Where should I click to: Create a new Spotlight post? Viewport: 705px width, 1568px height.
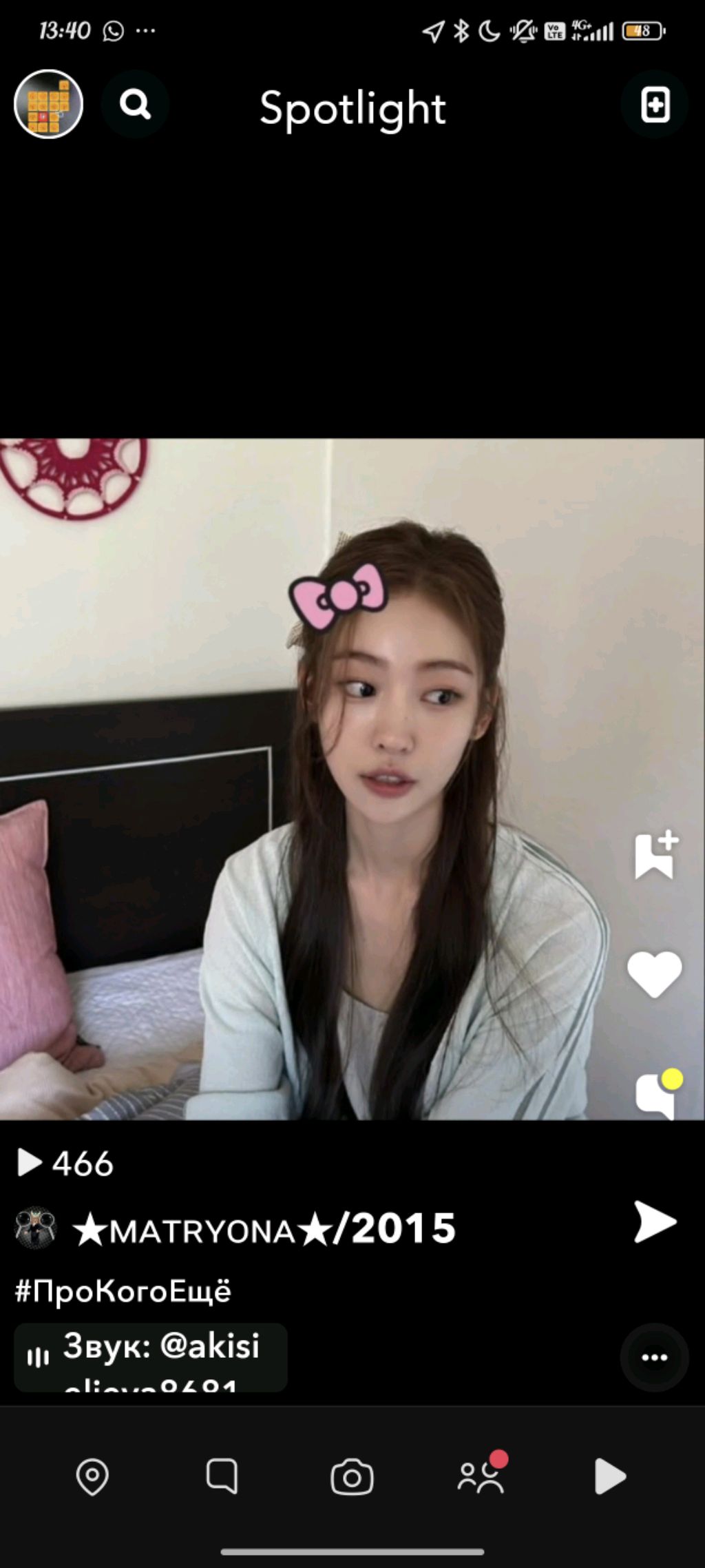coord(655,105)
